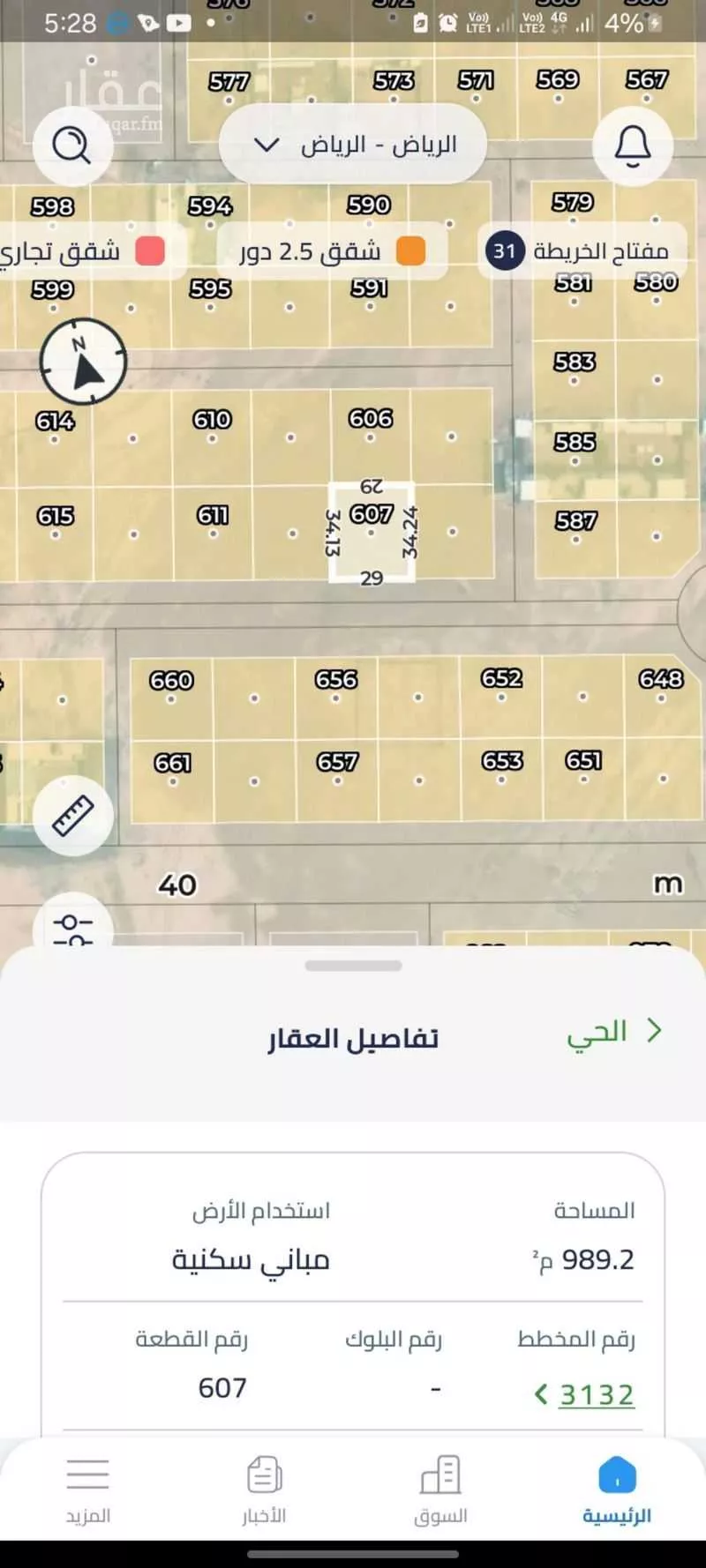Reset map orientation with the compass
This screenshot has width=706, height=1568.
click(x=83, y=361)
